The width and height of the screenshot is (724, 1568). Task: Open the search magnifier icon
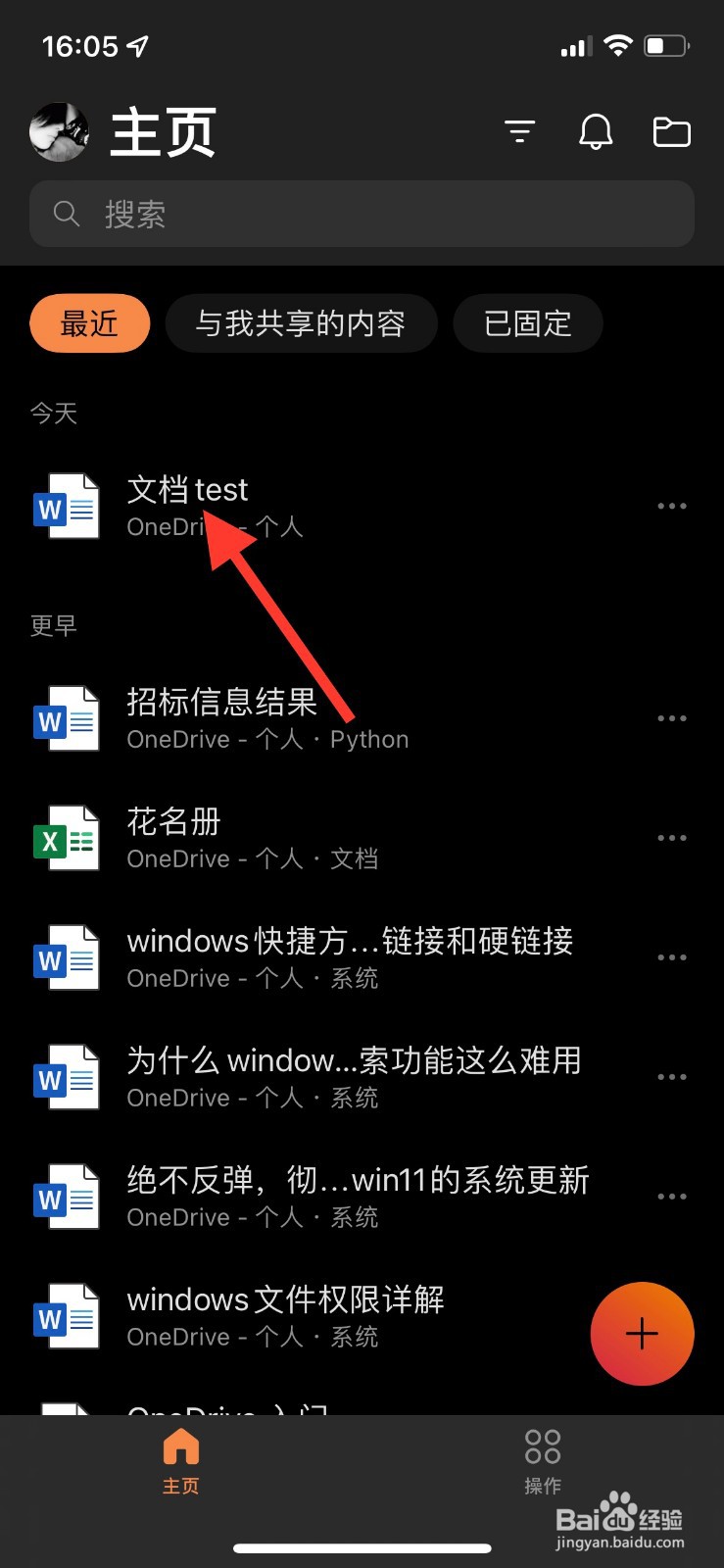65,214
